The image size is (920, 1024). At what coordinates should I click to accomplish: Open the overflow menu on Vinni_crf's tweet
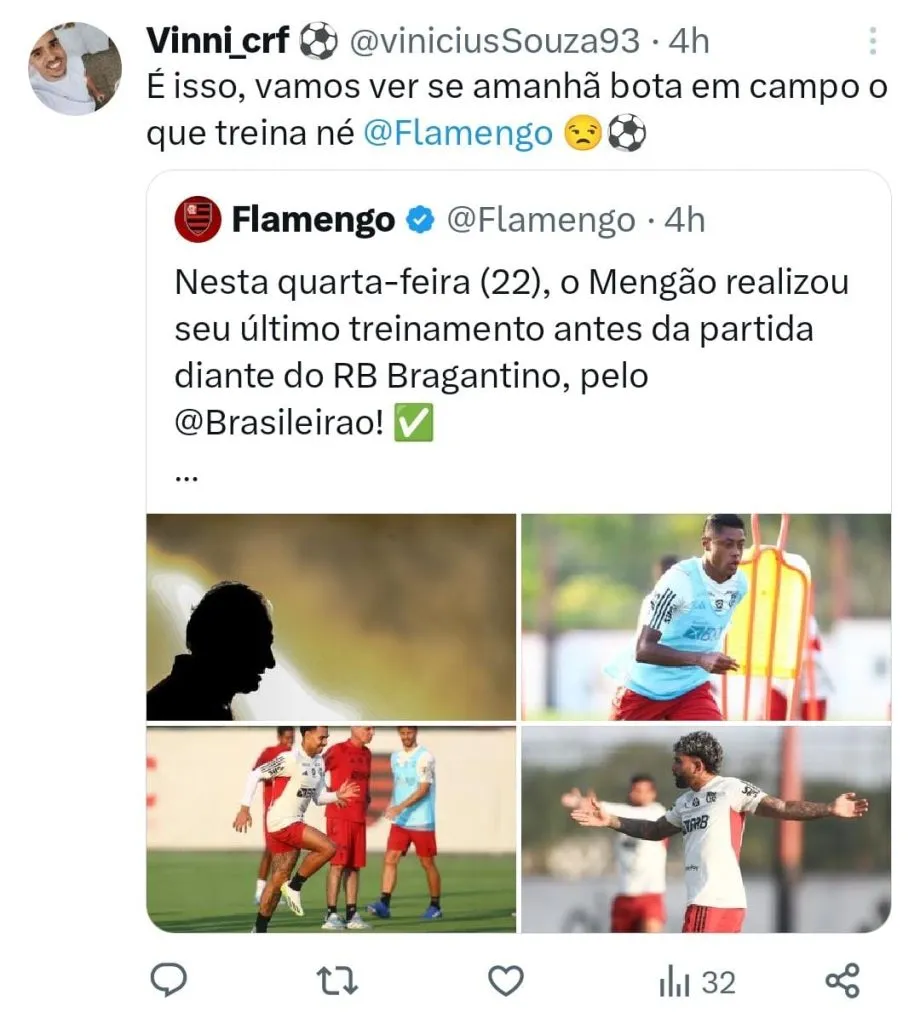872,41
